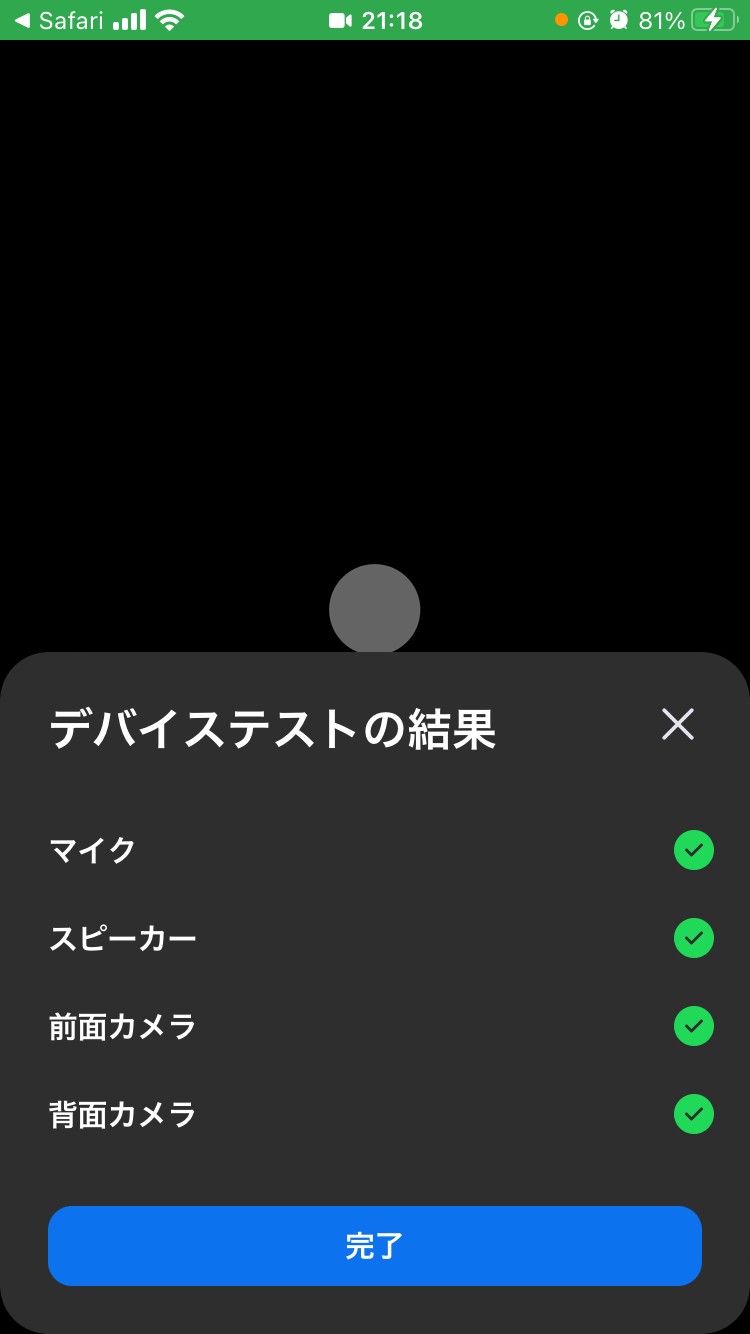Tap the 完了 button

[375, 1246]
